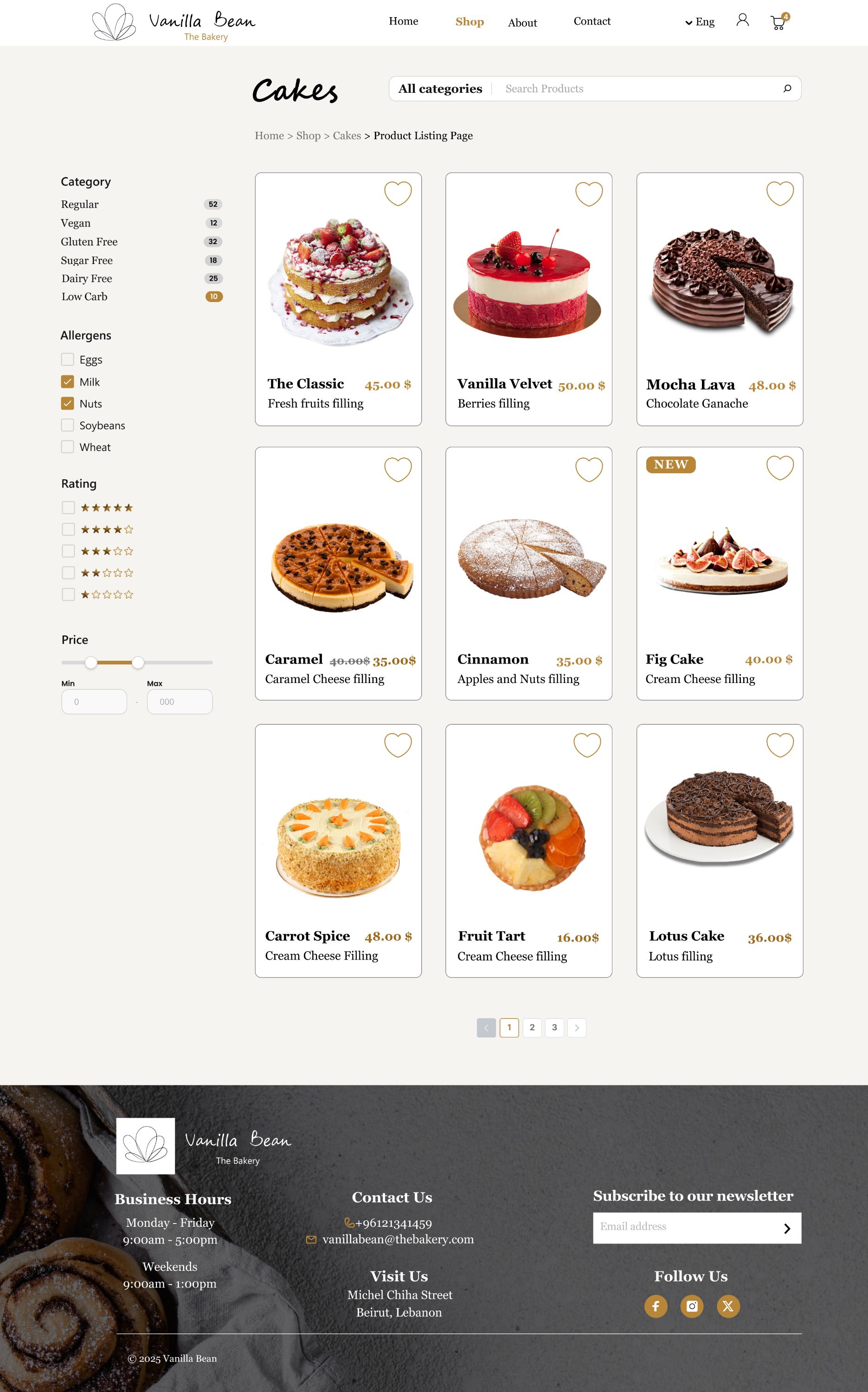Go to the About page

point(522,23)
